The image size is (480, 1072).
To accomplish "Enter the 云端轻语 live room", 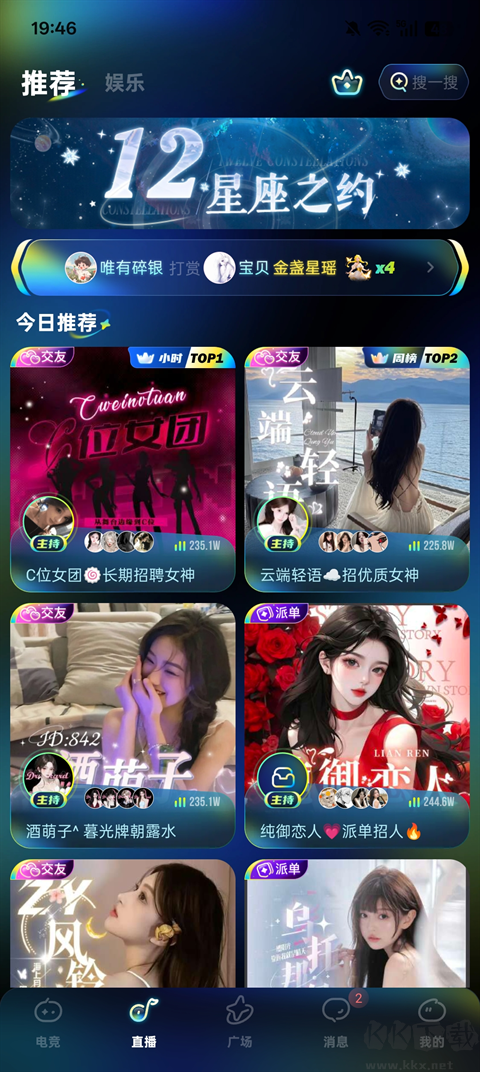I will tap(357, 469).
